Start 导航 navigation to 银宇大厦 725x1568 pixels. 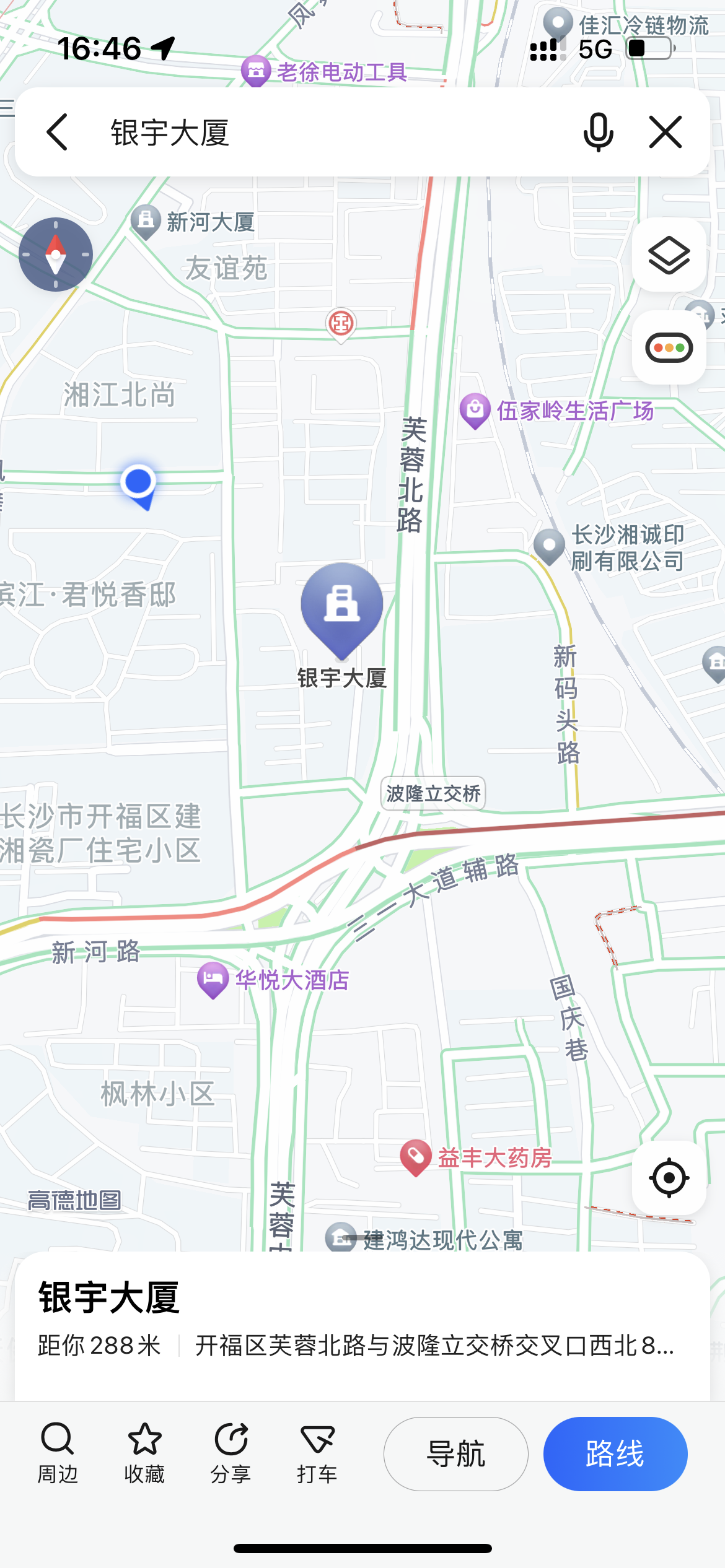(x=455, y=1453)
